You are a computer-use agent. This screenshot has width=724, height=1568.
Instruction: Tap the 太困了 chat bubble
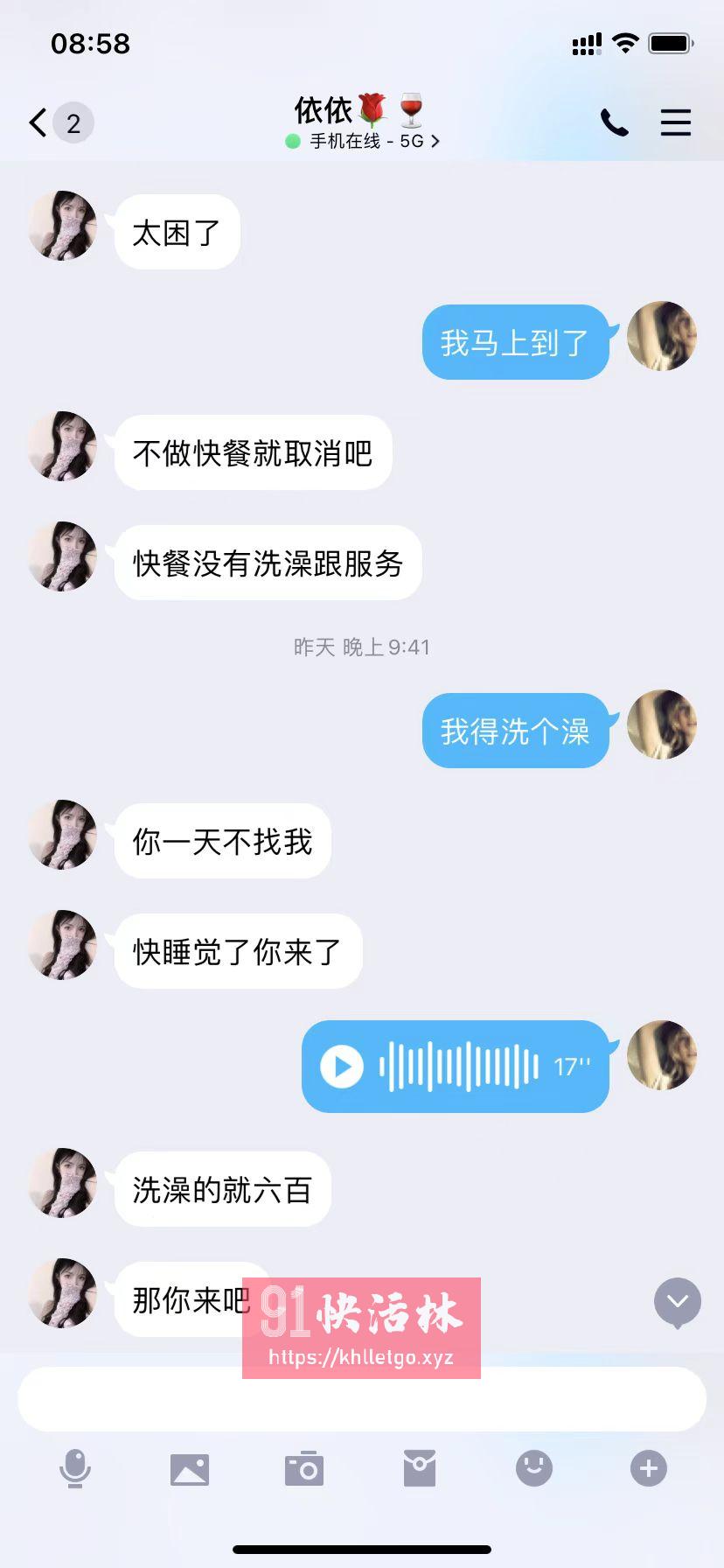click(x=176, y=232)
